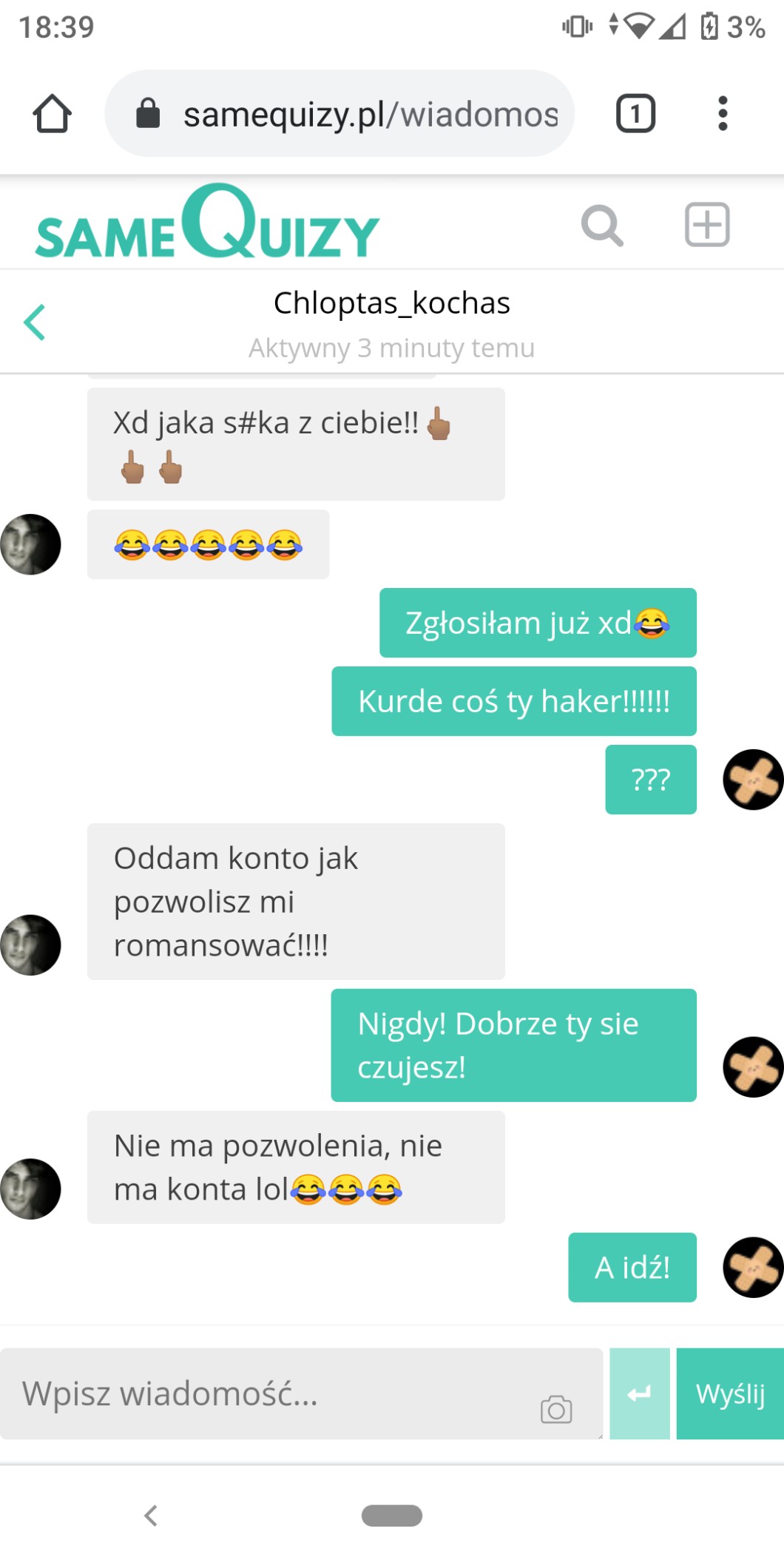Open the browser home button
Image resolution: width=784 pixels, height=1568 pixels.
pyautogui.click(x=52, y=114)
